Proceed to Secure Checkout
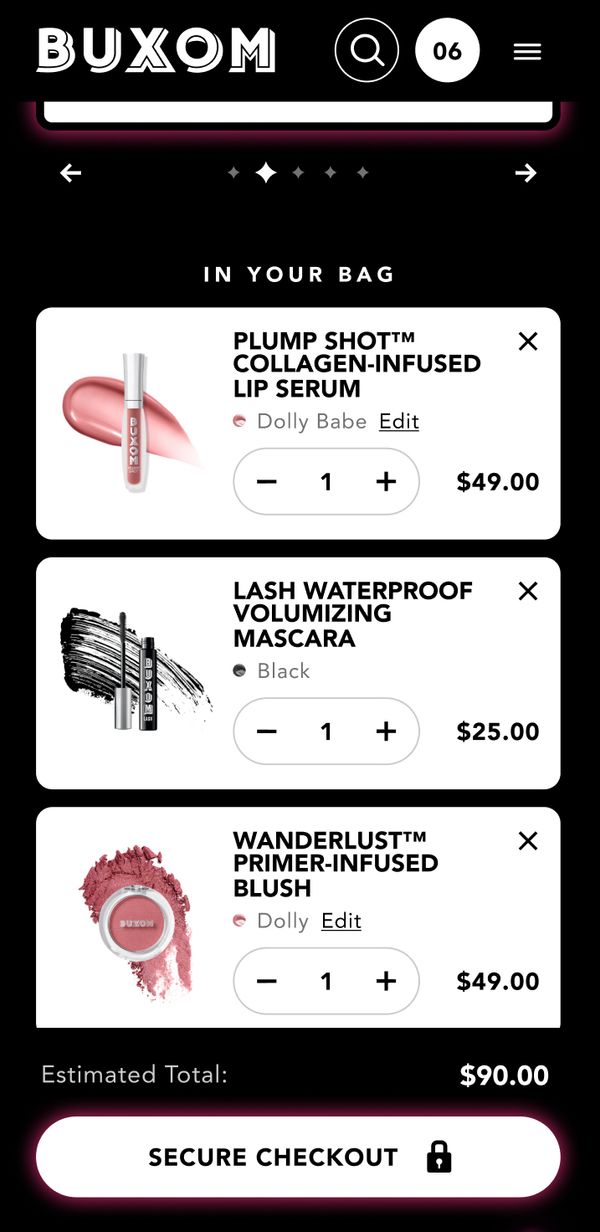 (x=298, y=1157)
